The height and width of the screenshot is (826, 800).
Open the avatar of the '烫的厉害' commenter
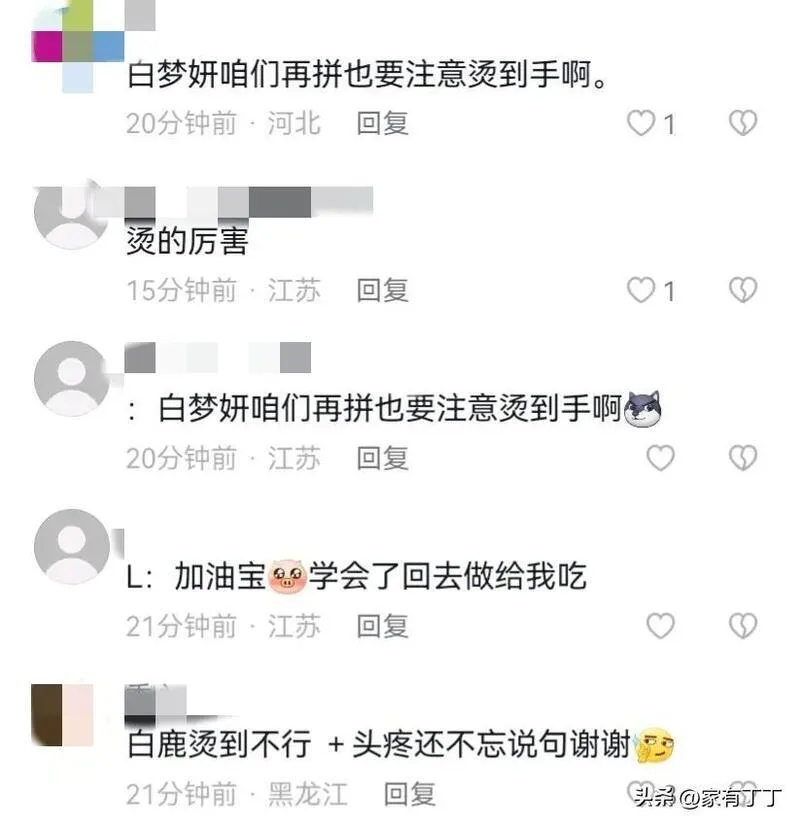click(70, 214)
